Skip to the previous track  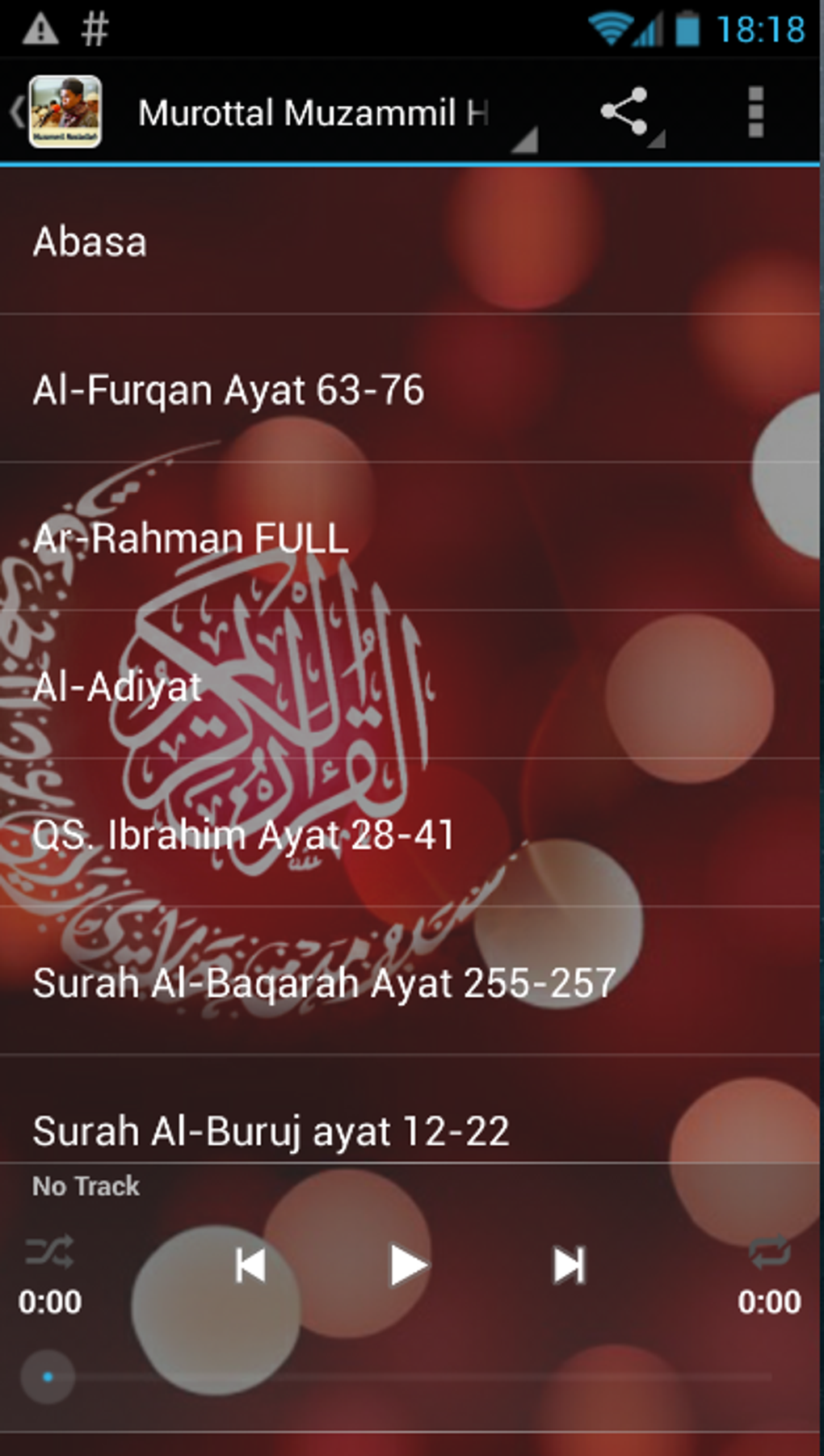click(250, 1265)
